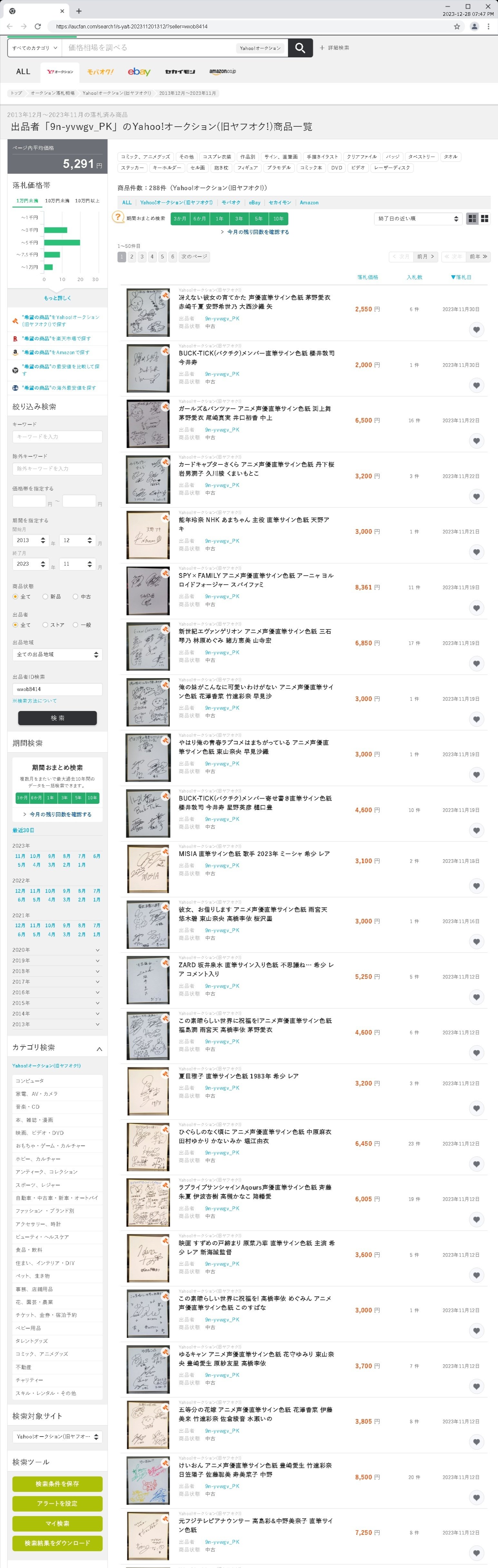
Task: Open the 詳細検索 advanced search link
Action: point(335,47)
